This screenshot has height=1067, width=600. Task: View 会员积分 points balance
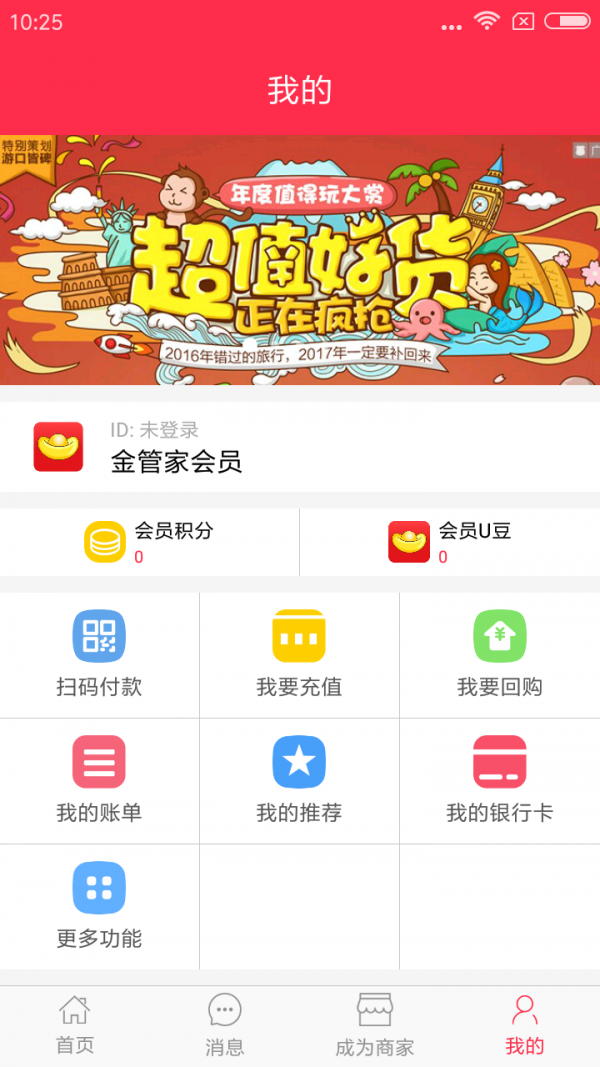(150, 542)
